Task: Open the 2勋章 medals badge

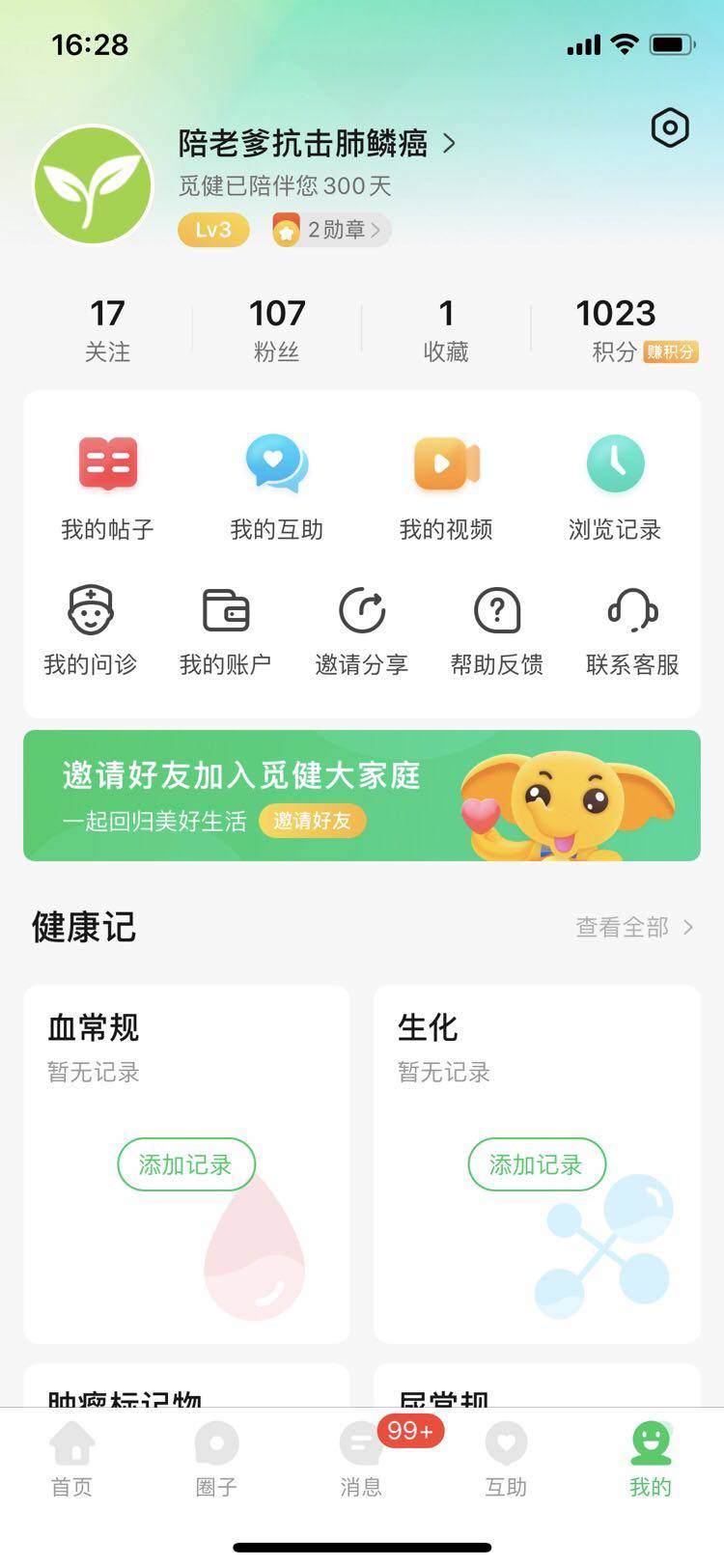Action: pos(331,230)
